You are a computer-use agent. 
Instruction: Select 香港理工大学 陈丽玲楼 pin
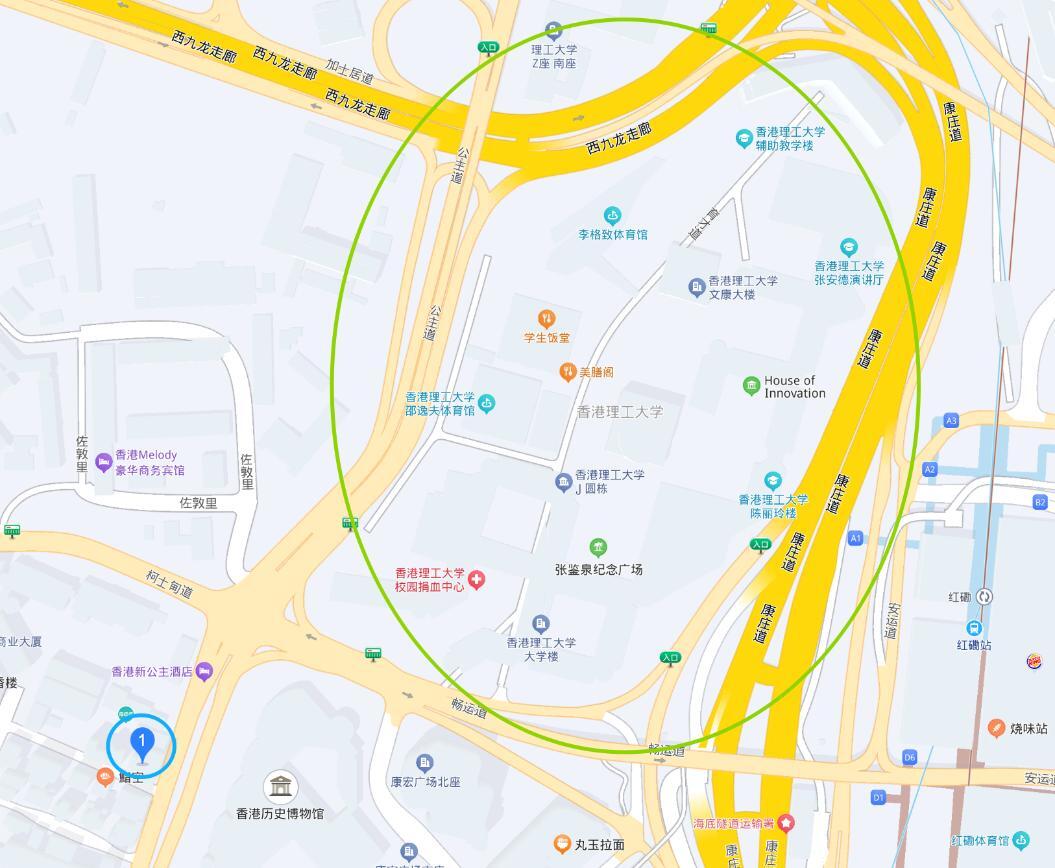pyautogui.click(x=773, y=481)
